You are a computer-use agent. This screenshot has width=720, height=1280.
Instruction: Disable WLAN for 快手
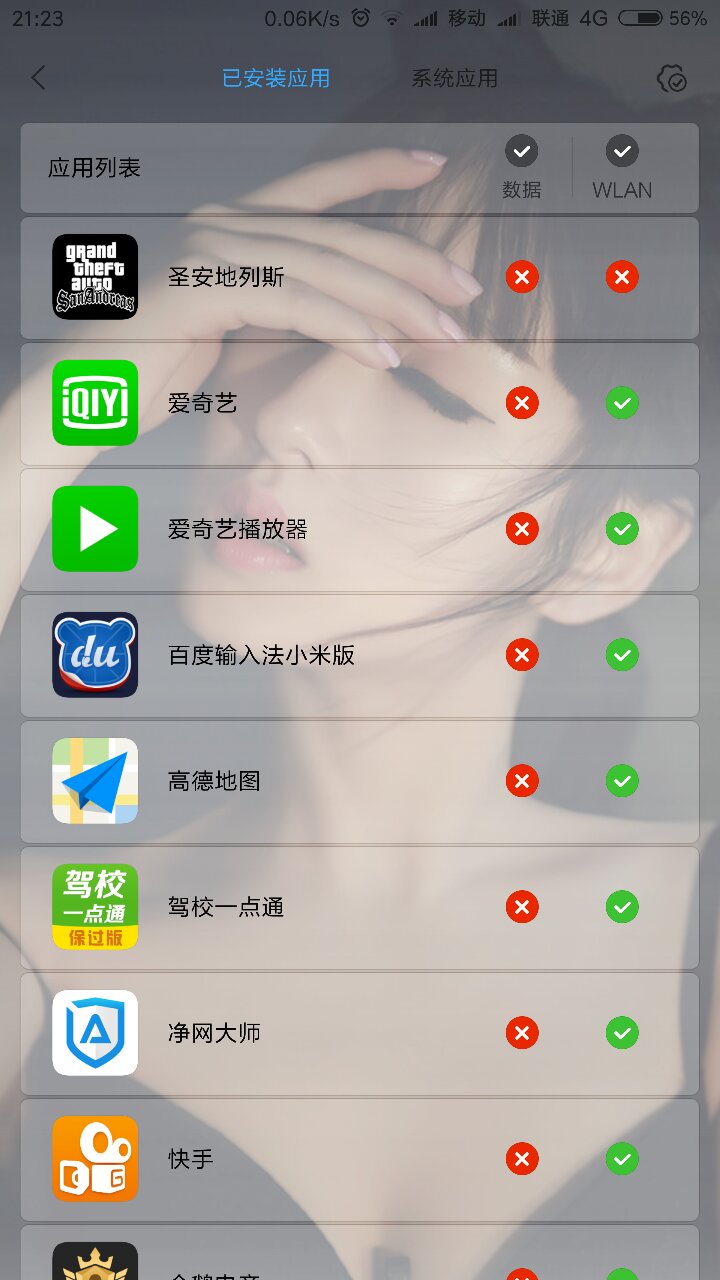622,1159
